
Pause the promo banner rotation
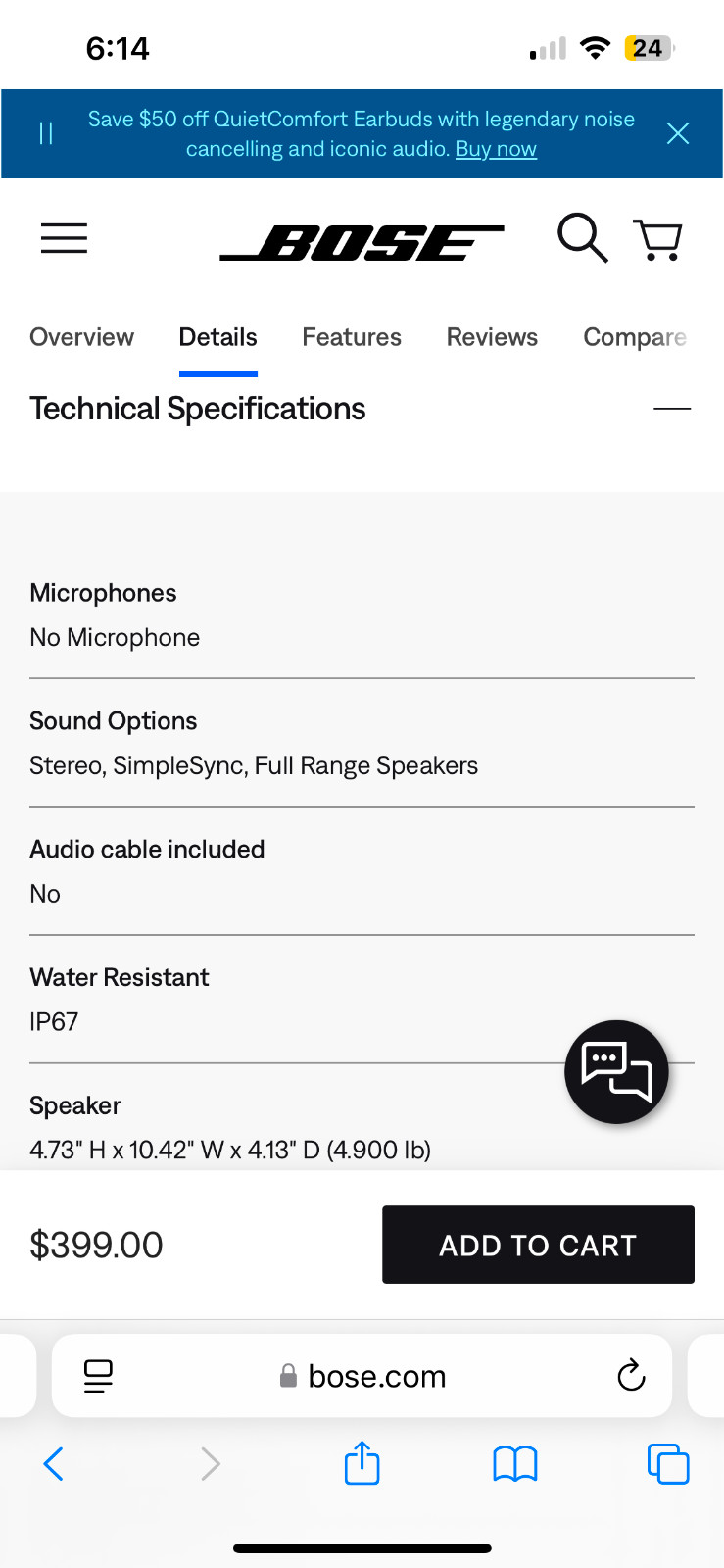46,133
